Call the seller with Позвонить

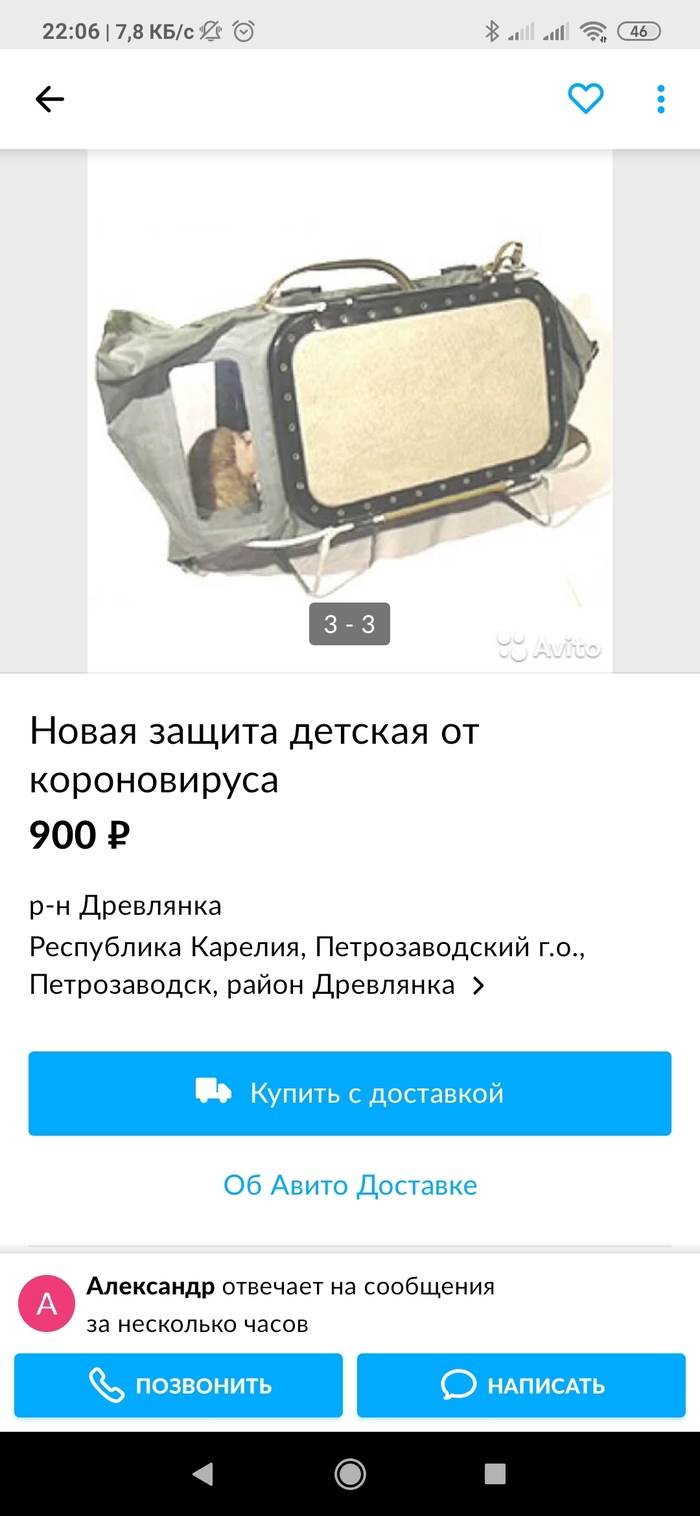(179, 1385)
